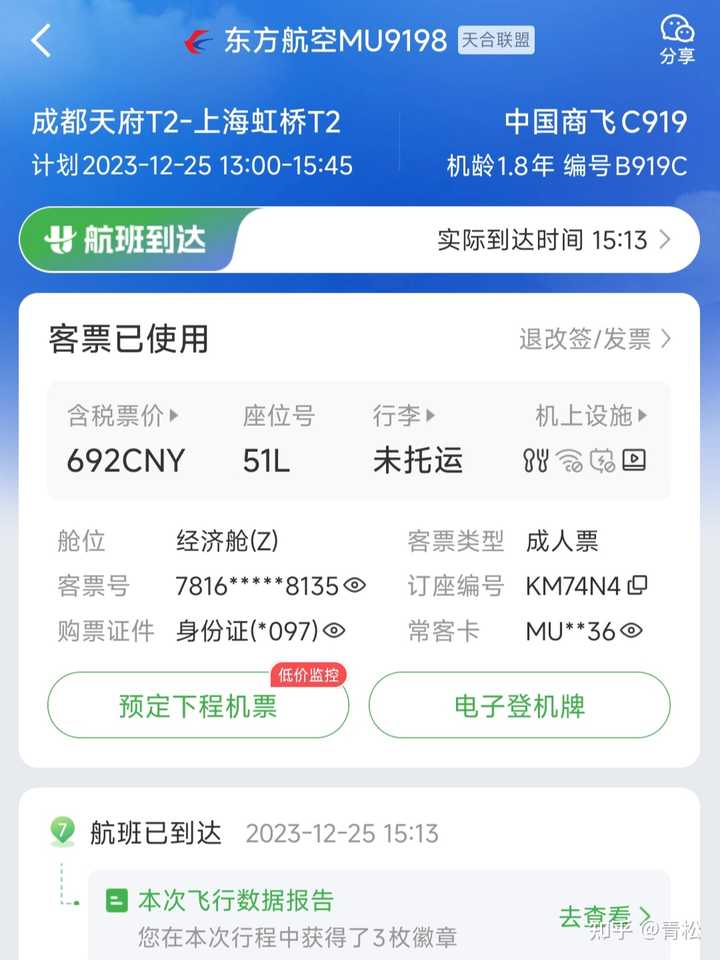
Task: Open 电子登机牌 boarding pass
Action: pos(519,706)
